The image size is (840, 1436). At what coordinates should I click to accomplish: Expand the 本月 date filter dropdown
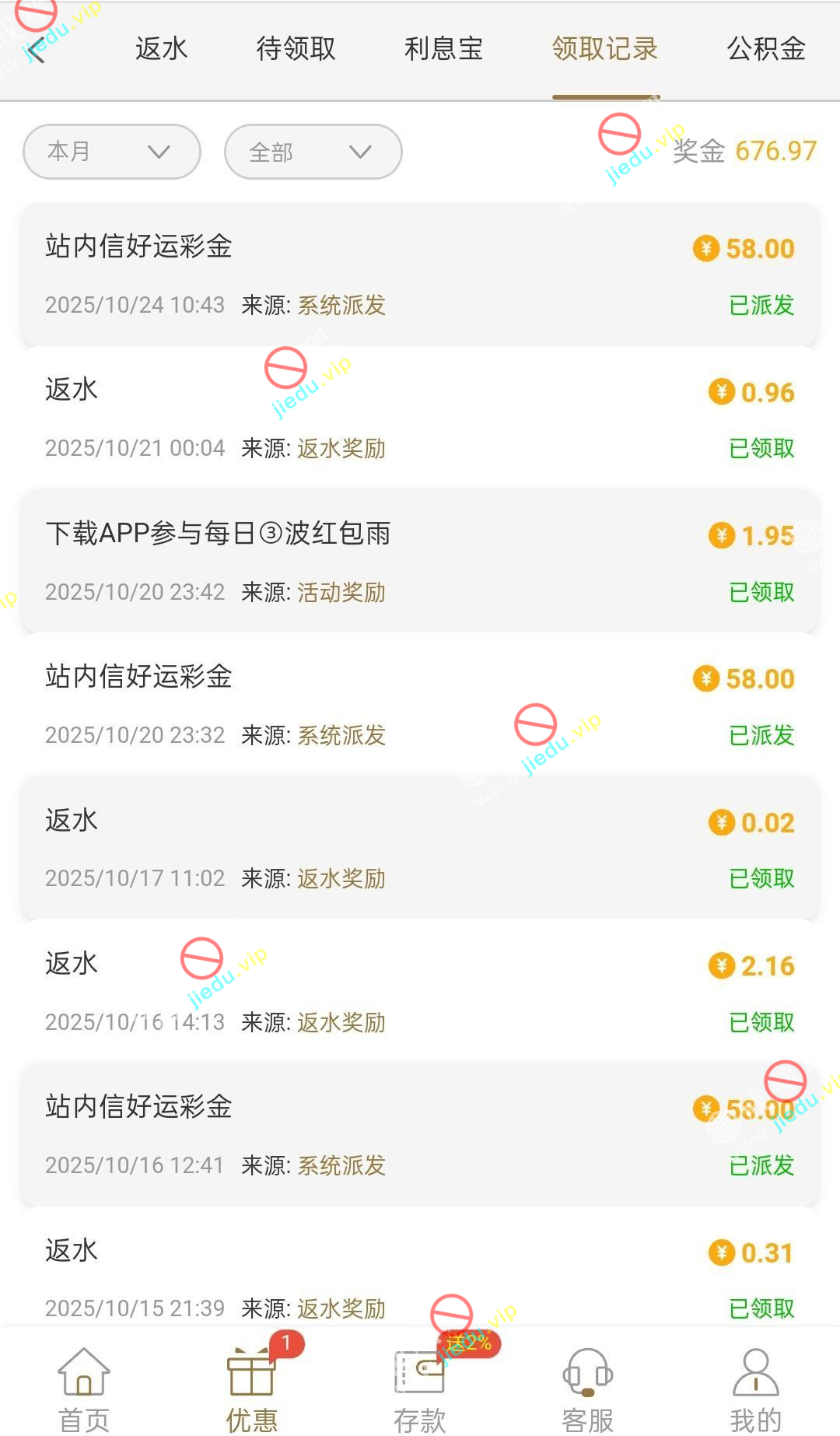(x=112, y=152)
